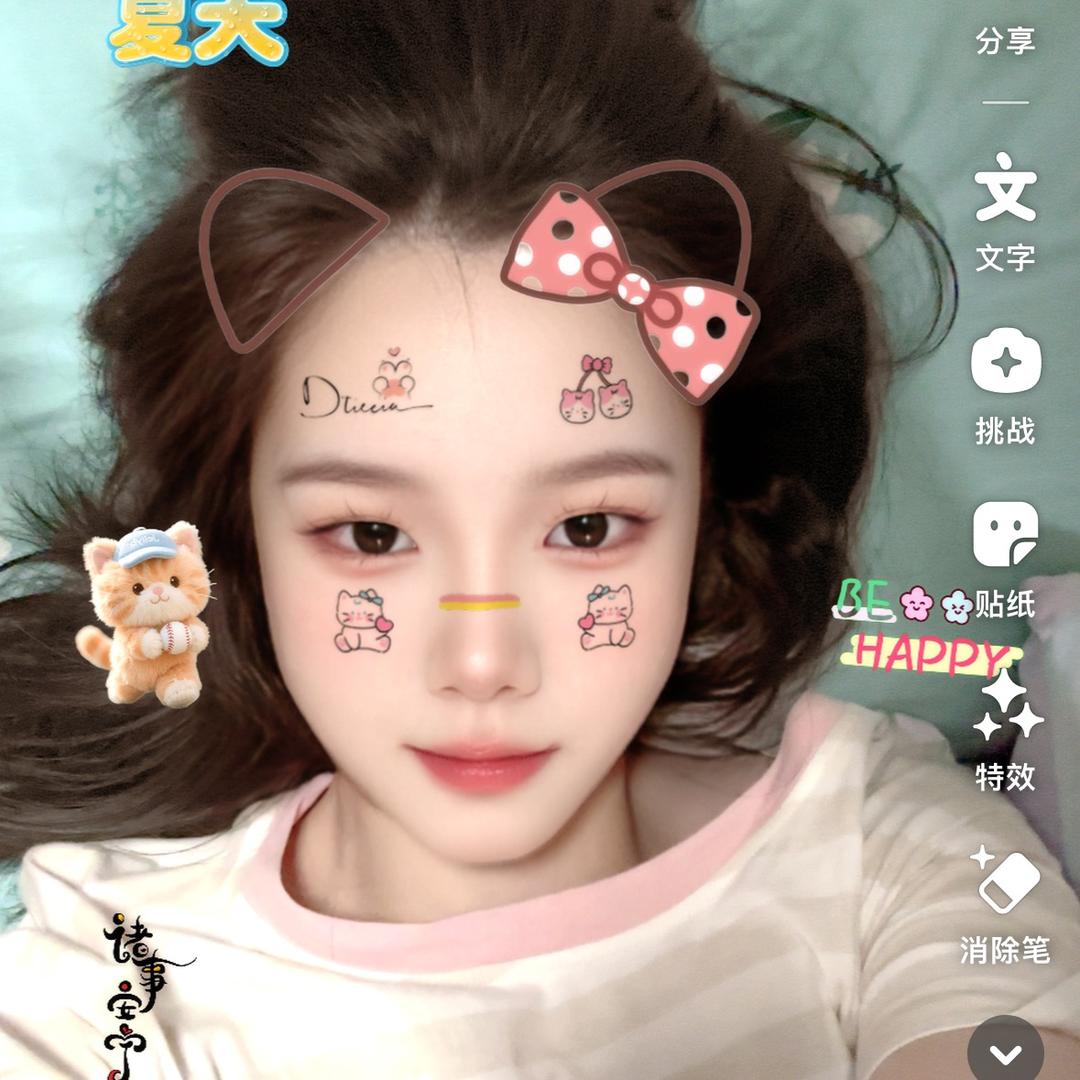This screenshot has height=1080, width=1080.
Task: Tap the 分享 (share) option
Action: click(1005, 42)
